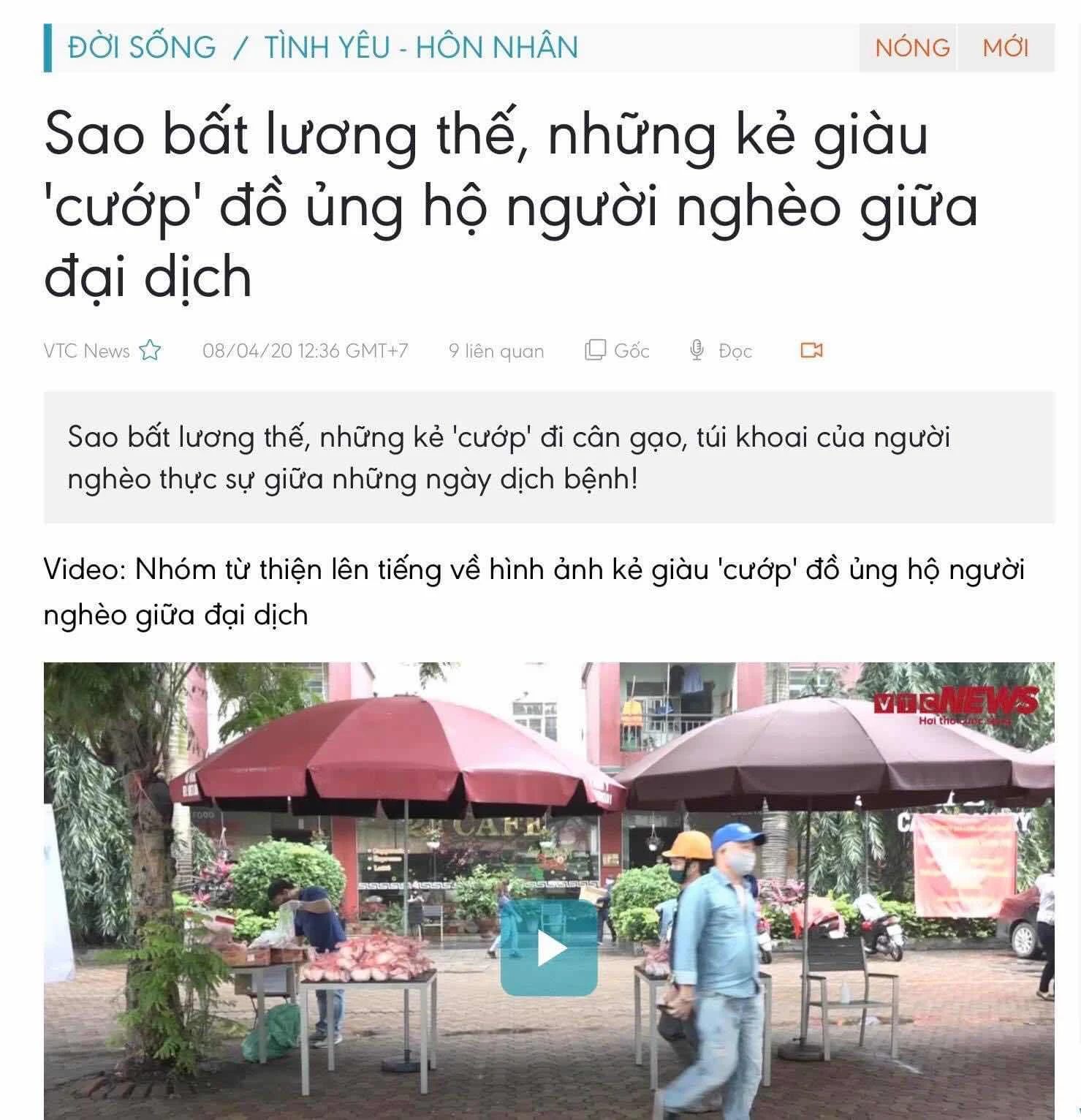
Task: Listen to the article with Đọc
Action: [x=721, y=351]
